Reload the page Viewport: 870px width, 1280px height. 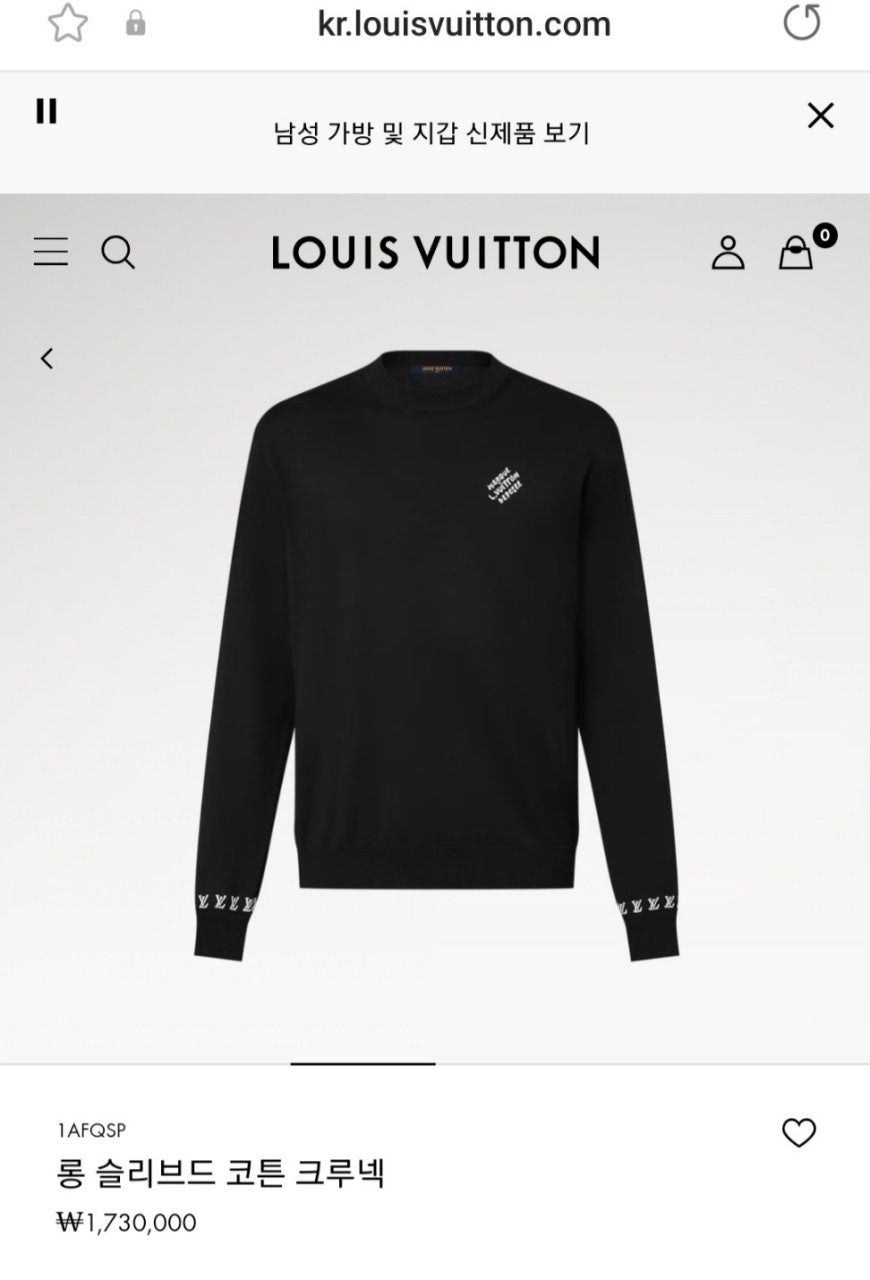click(x=801, y=22)
